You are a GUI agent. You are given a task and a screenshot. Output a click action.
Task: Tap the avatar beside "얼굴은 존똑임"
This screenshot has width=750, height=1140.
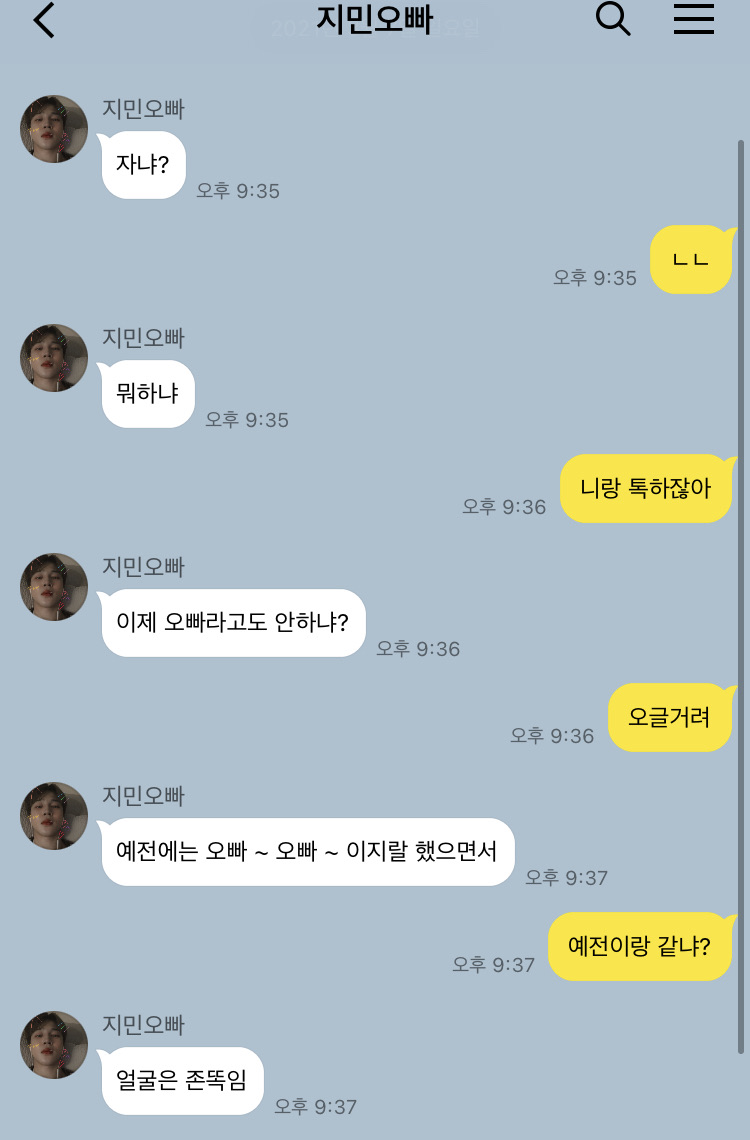pyautogui.click(x=54, y=1045)
